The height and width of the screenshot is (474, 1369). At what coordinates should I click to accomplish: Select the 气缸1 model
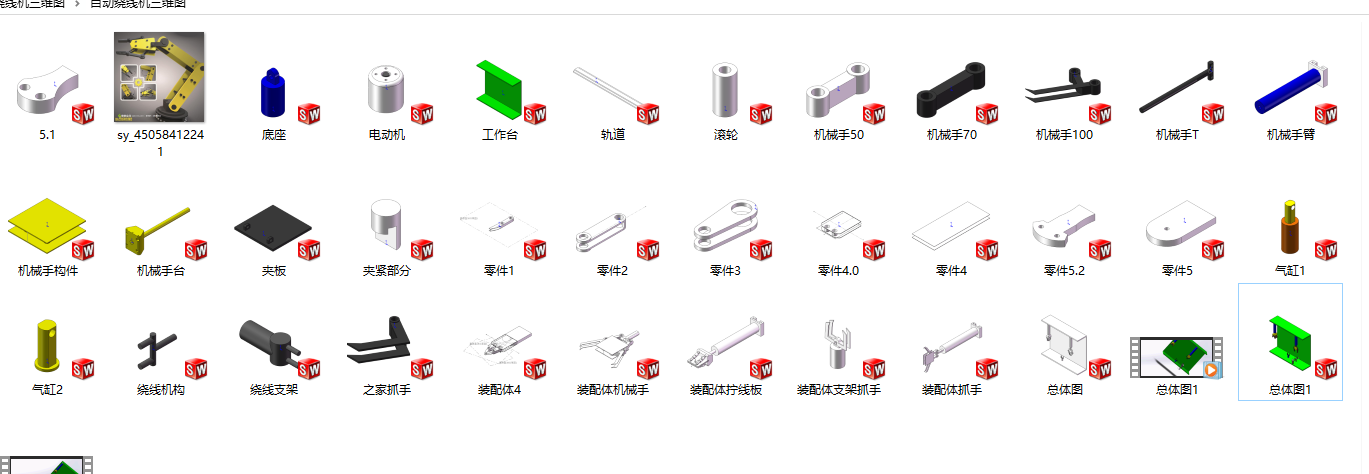coord(1290,228)
